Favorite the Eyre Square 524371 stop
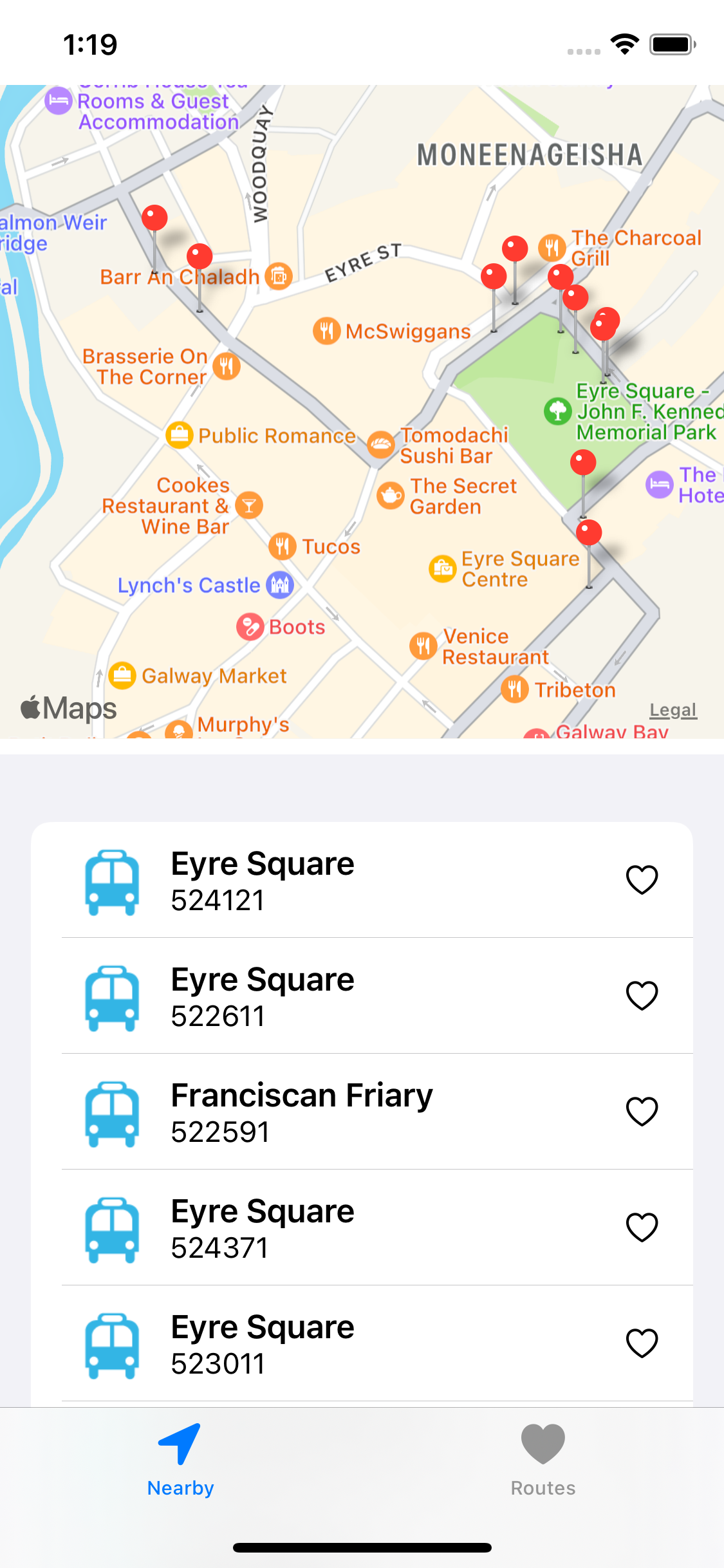 pyautogui.click(x=642, y=1227)
